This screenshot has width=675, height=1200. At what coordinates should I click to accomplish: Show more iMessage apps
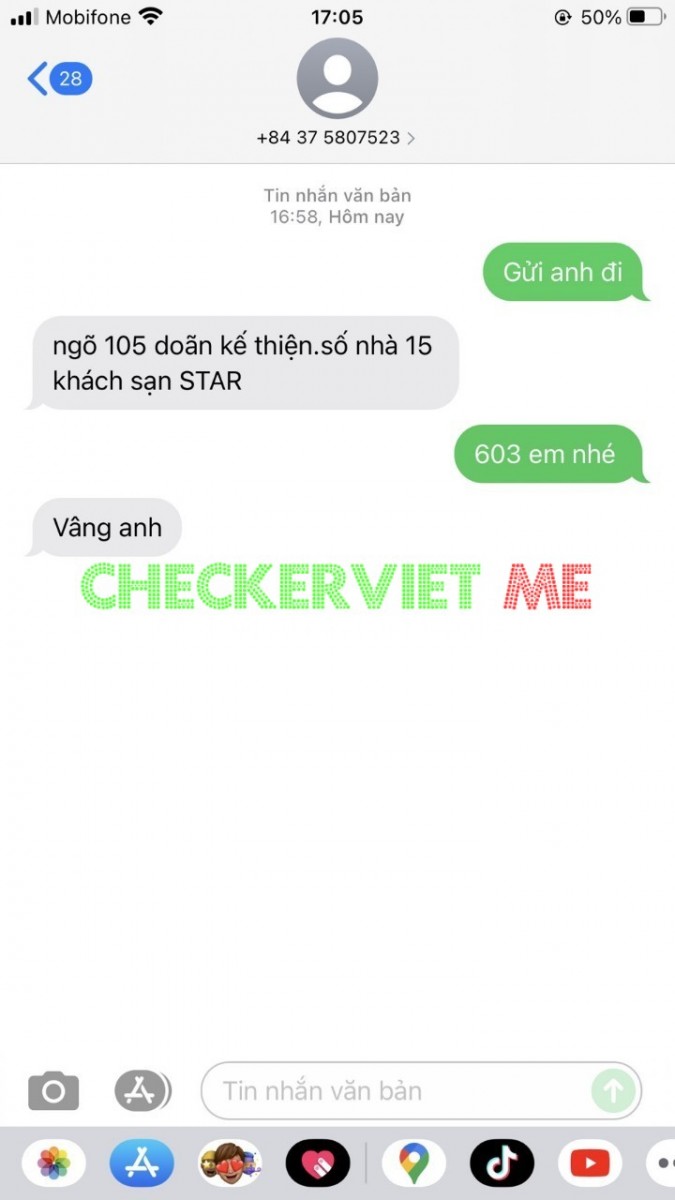pos(660,1163)
